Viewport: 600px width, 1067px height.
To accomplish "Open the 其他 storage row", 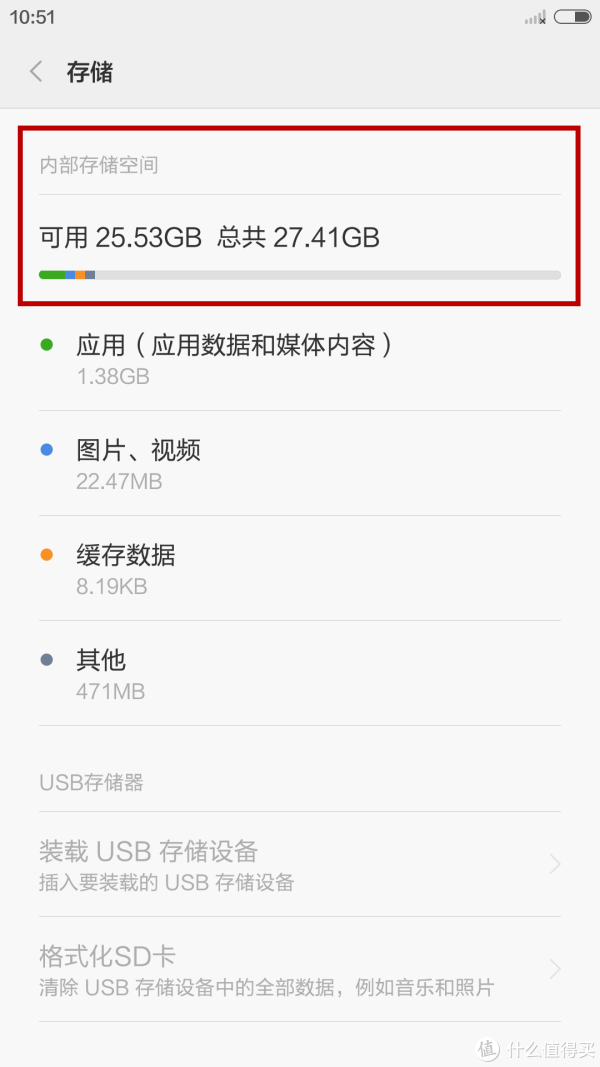I will pyautogui.click(x=300, y=674).
